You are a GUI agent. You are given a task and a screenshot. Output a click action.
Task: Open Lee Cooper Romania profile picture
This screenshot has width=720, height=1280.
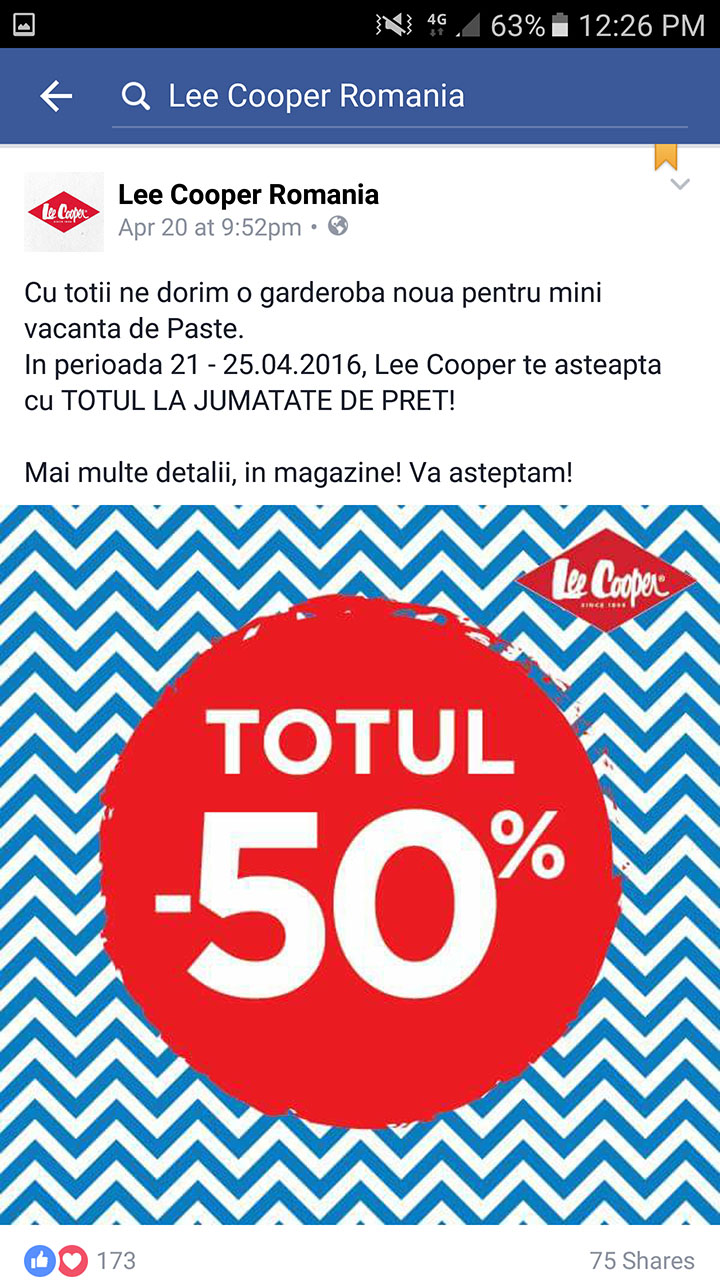(x=64, y=211)
